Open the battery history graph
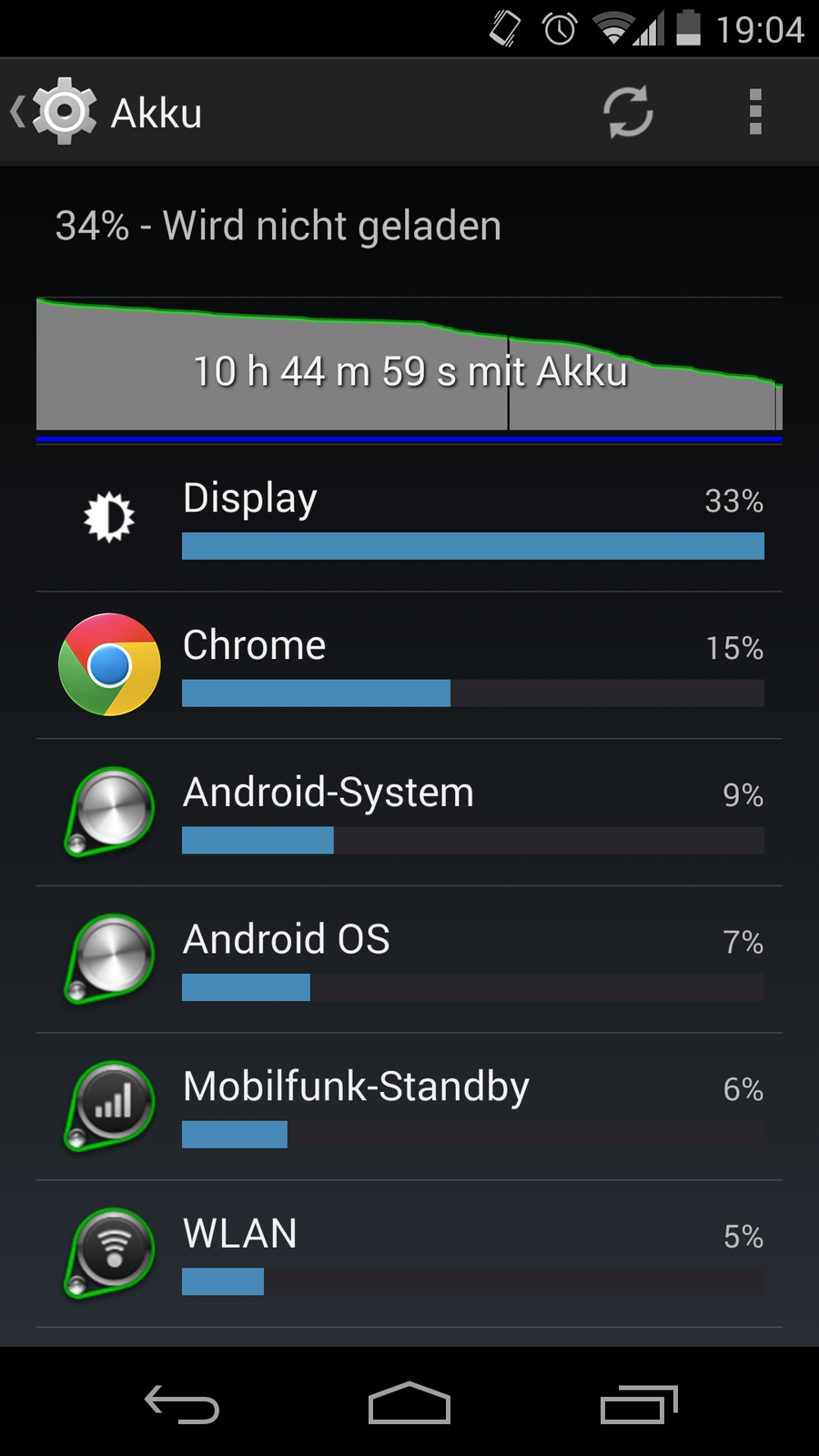Viewport: 819px width, 1456px height. [x=409, y=369]
